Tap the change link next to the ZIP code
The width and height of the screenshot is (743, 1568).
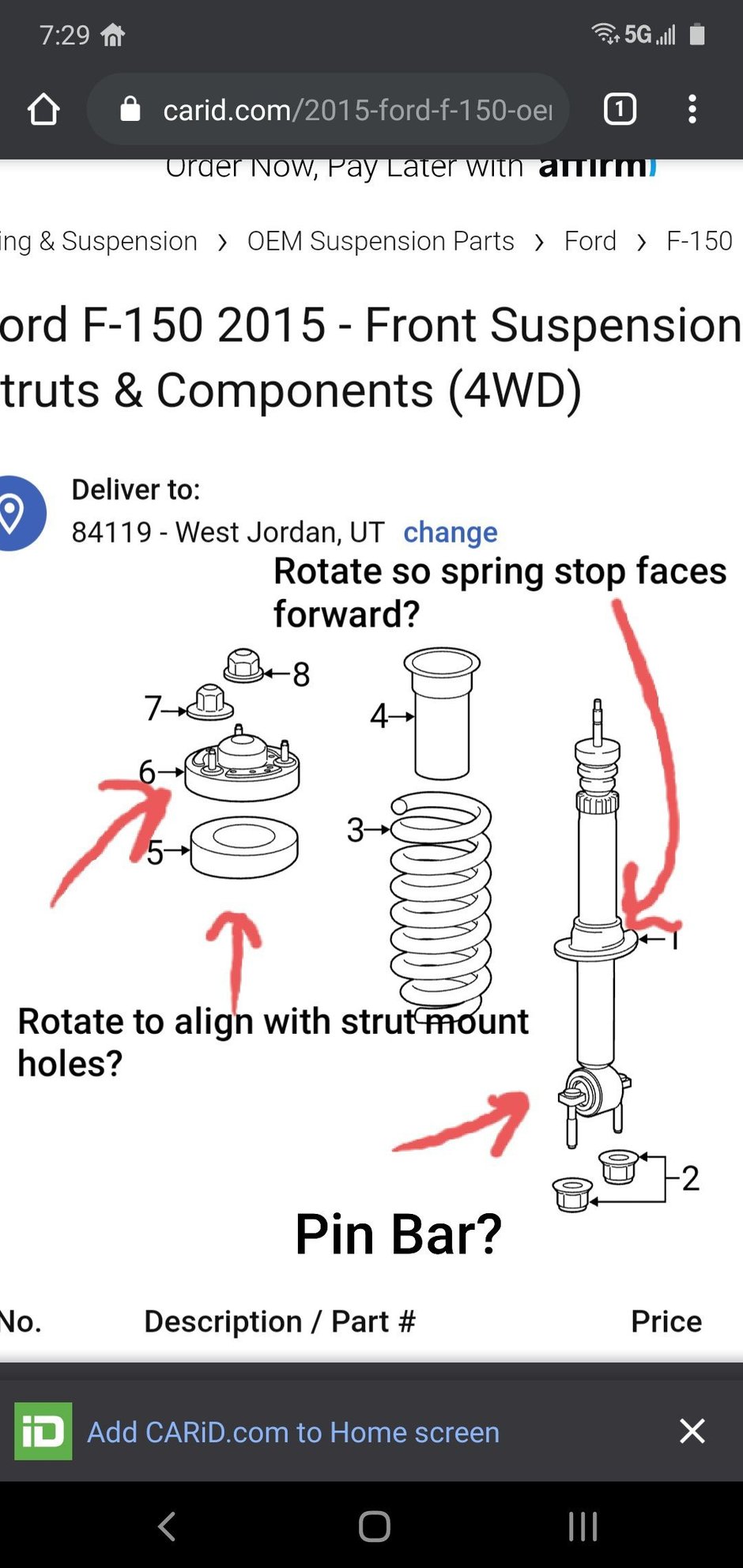click(450, 533)
